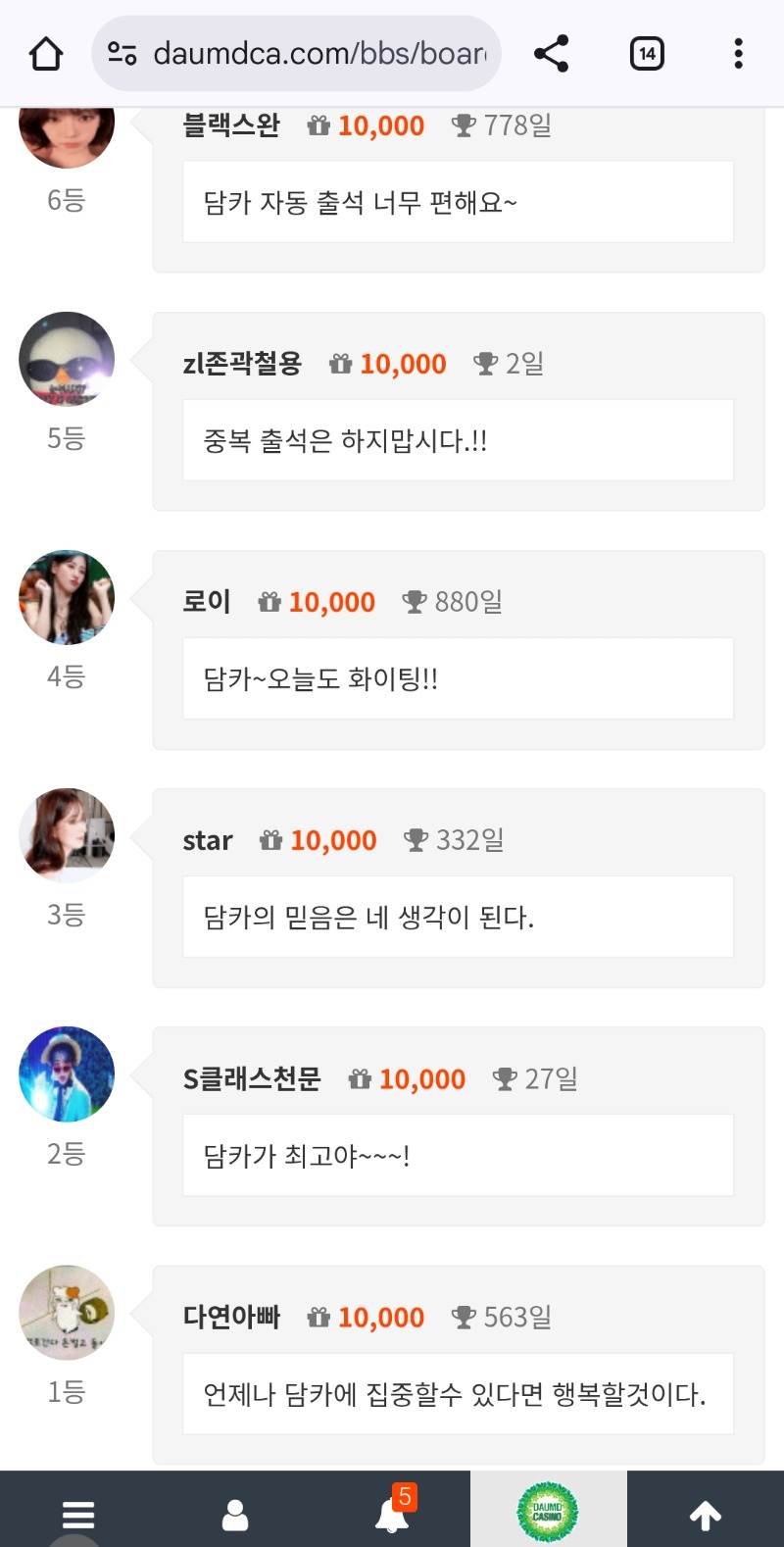Viewport: 784px width, 1547px height.
Task: Check the notifications bell
Action: (x=393, y=1513)
